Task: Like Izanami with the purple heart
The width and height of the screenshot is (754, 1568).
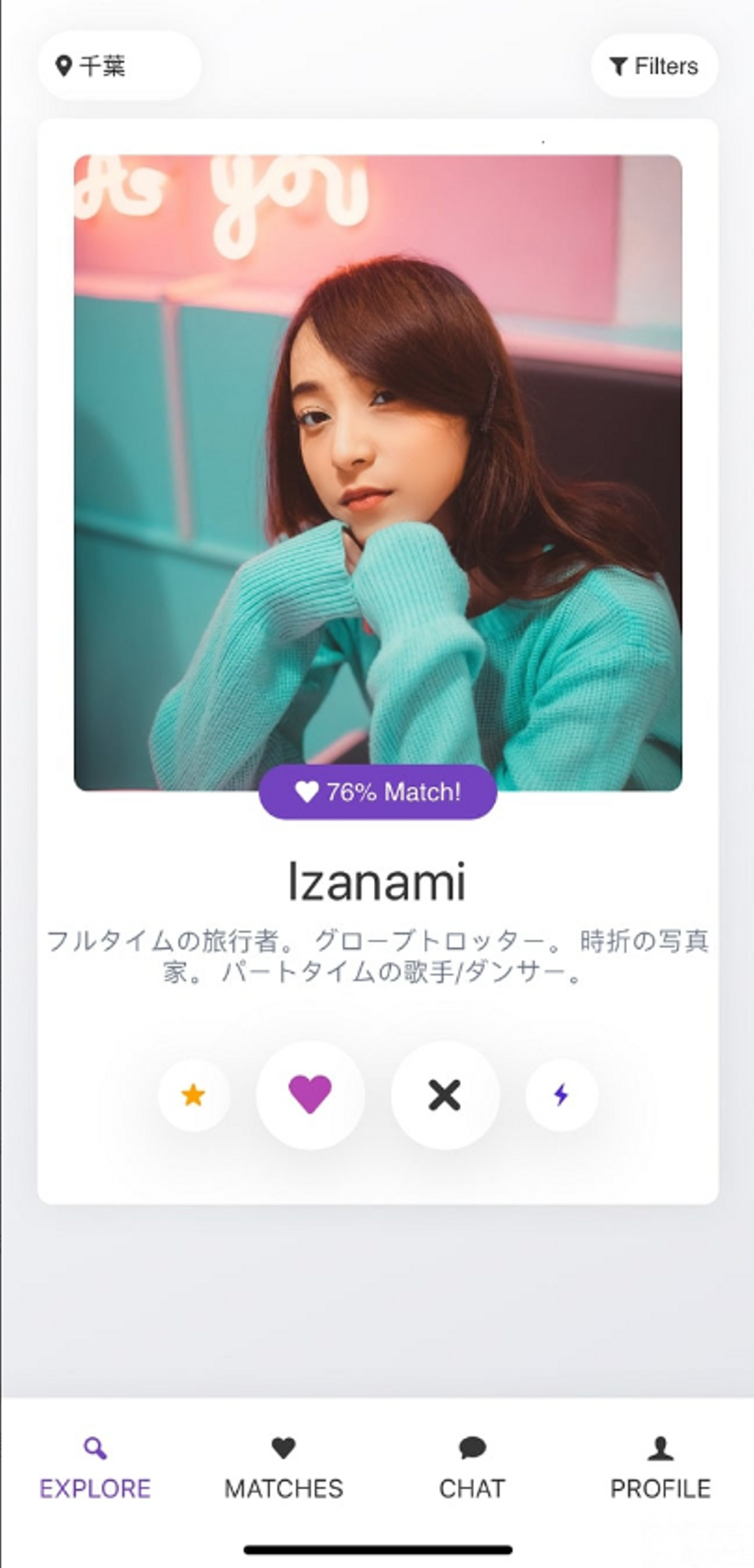Action: [x=310, y=1094]
